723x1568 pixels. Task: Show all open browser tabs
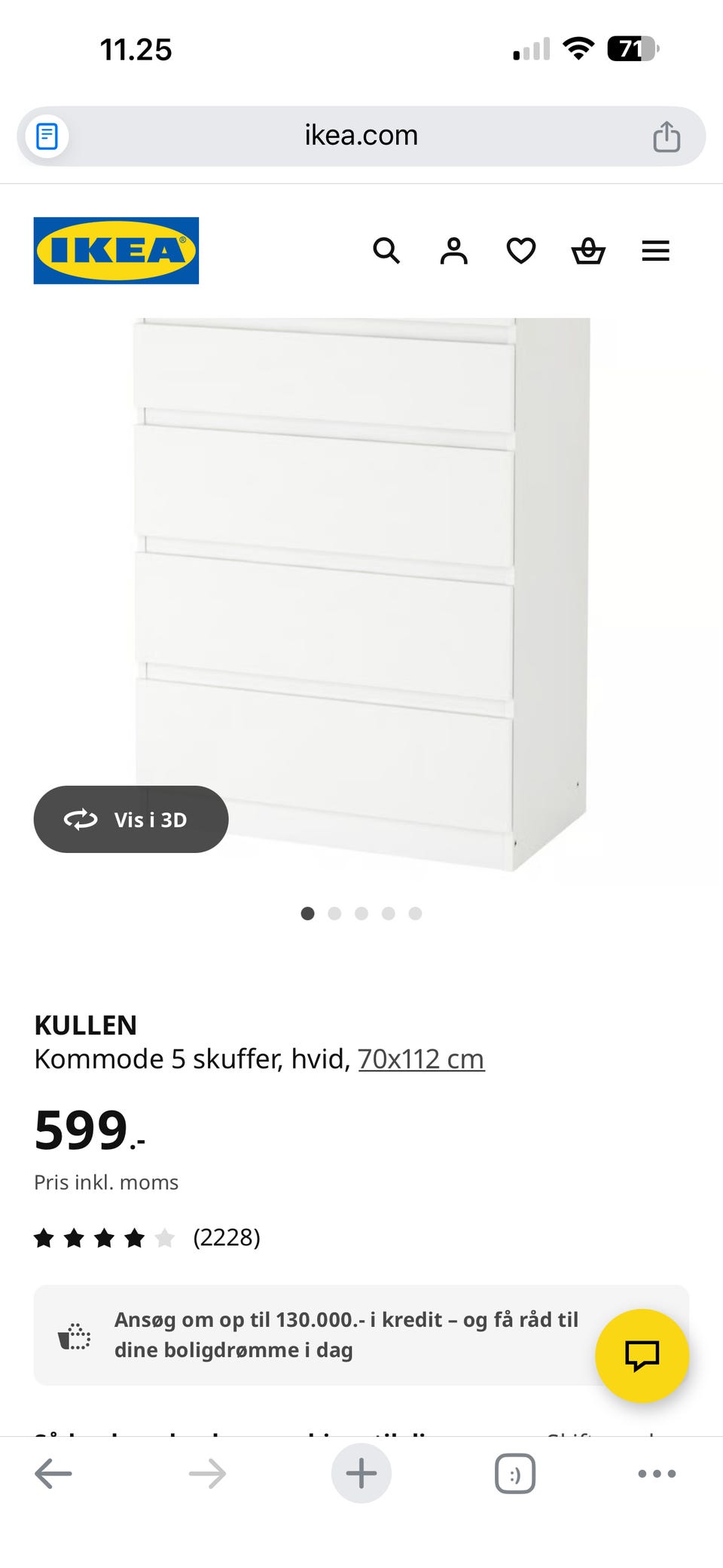(513, 1473)
